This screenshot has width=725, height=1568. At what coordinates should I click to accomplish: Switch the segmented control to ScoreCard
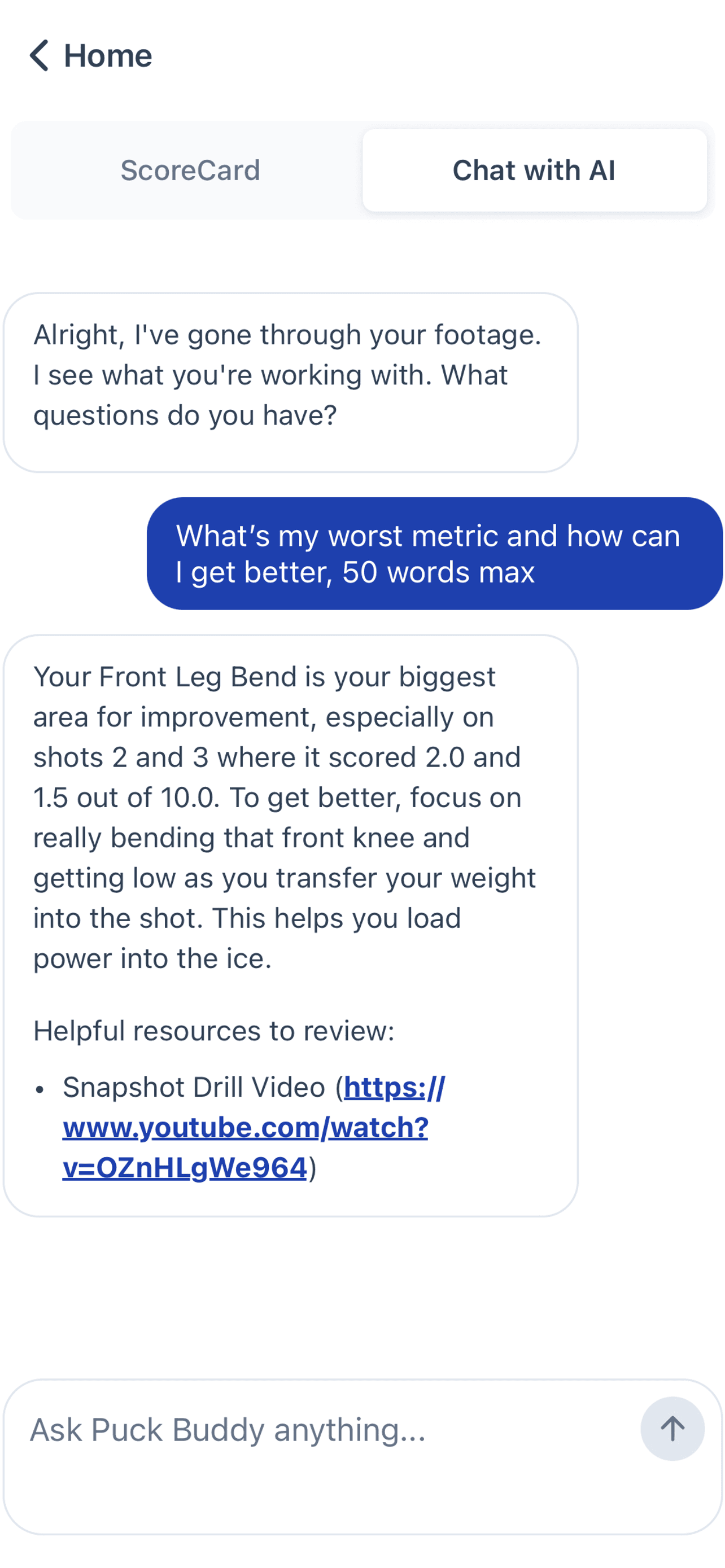[191, 170]
